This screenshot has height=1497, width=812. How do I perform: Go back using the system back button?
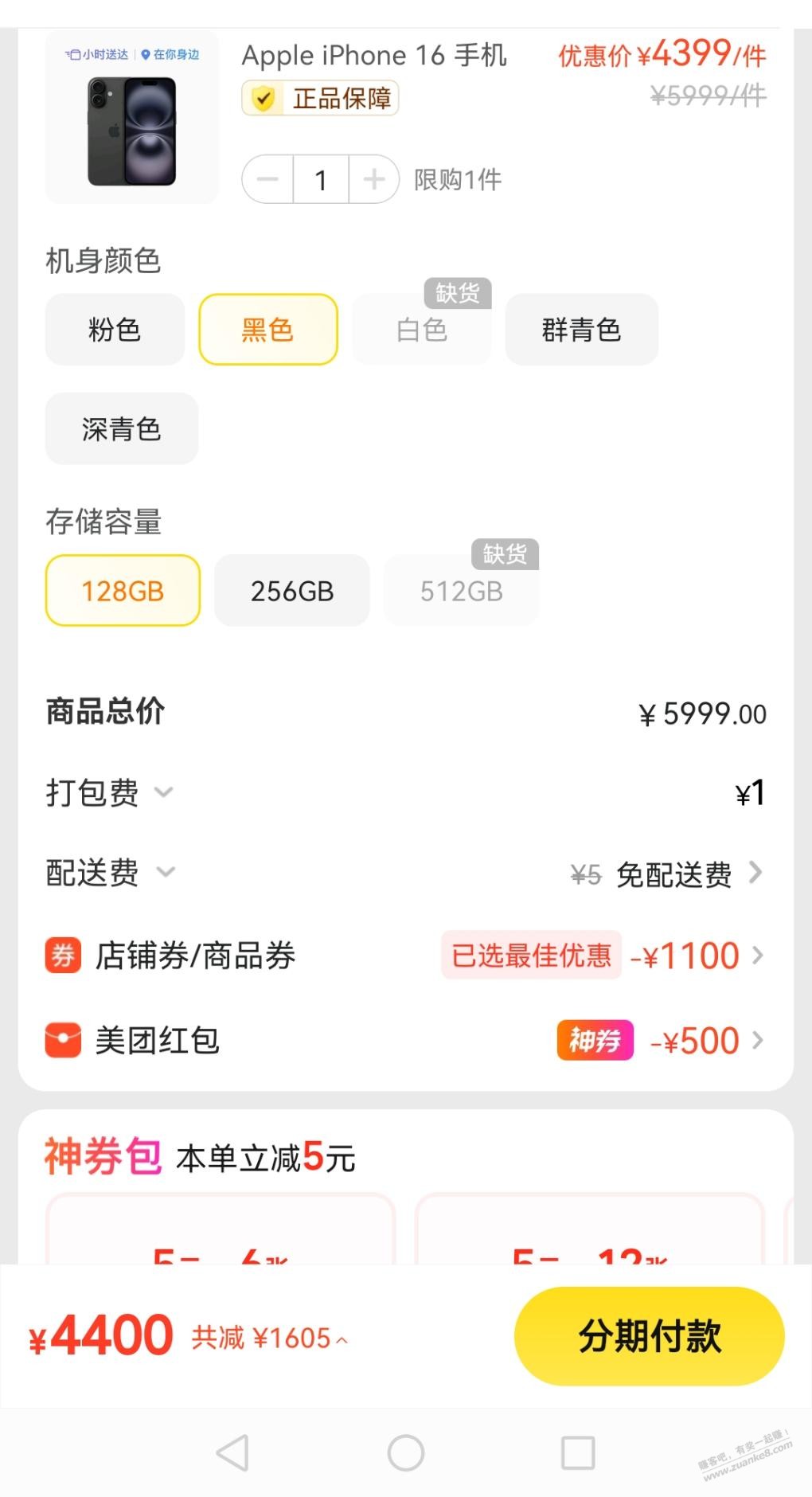coord(232,1452)
